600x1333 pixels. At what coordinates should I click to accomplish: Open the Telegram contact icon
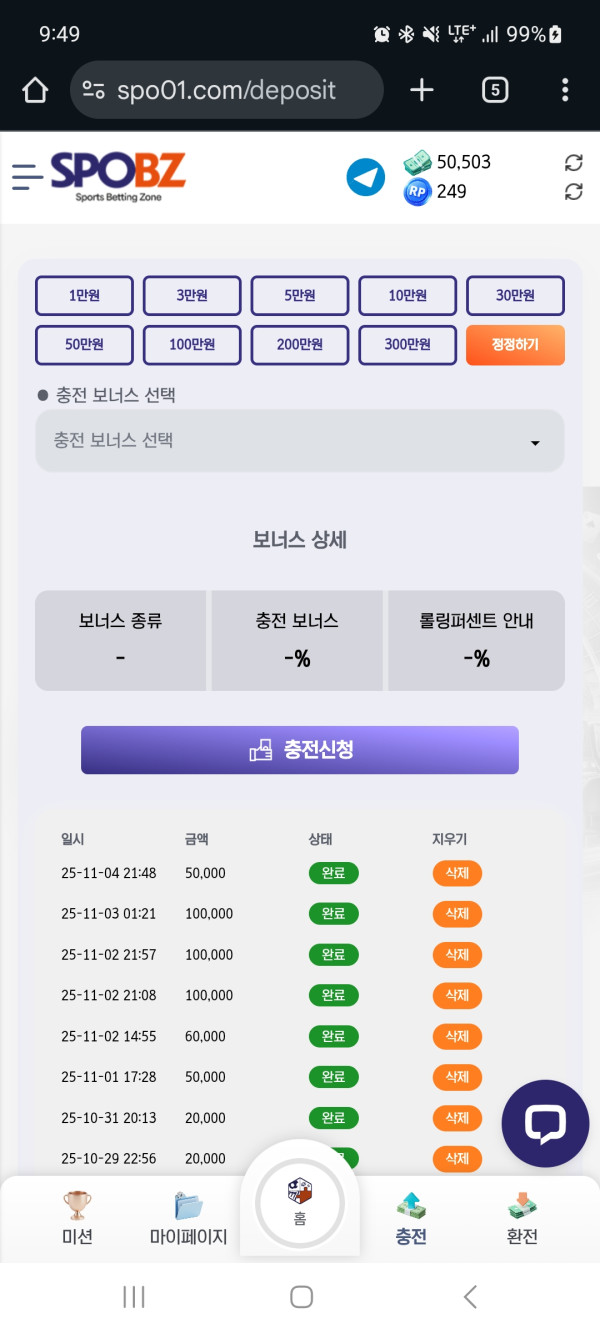(x=366, y=177)
